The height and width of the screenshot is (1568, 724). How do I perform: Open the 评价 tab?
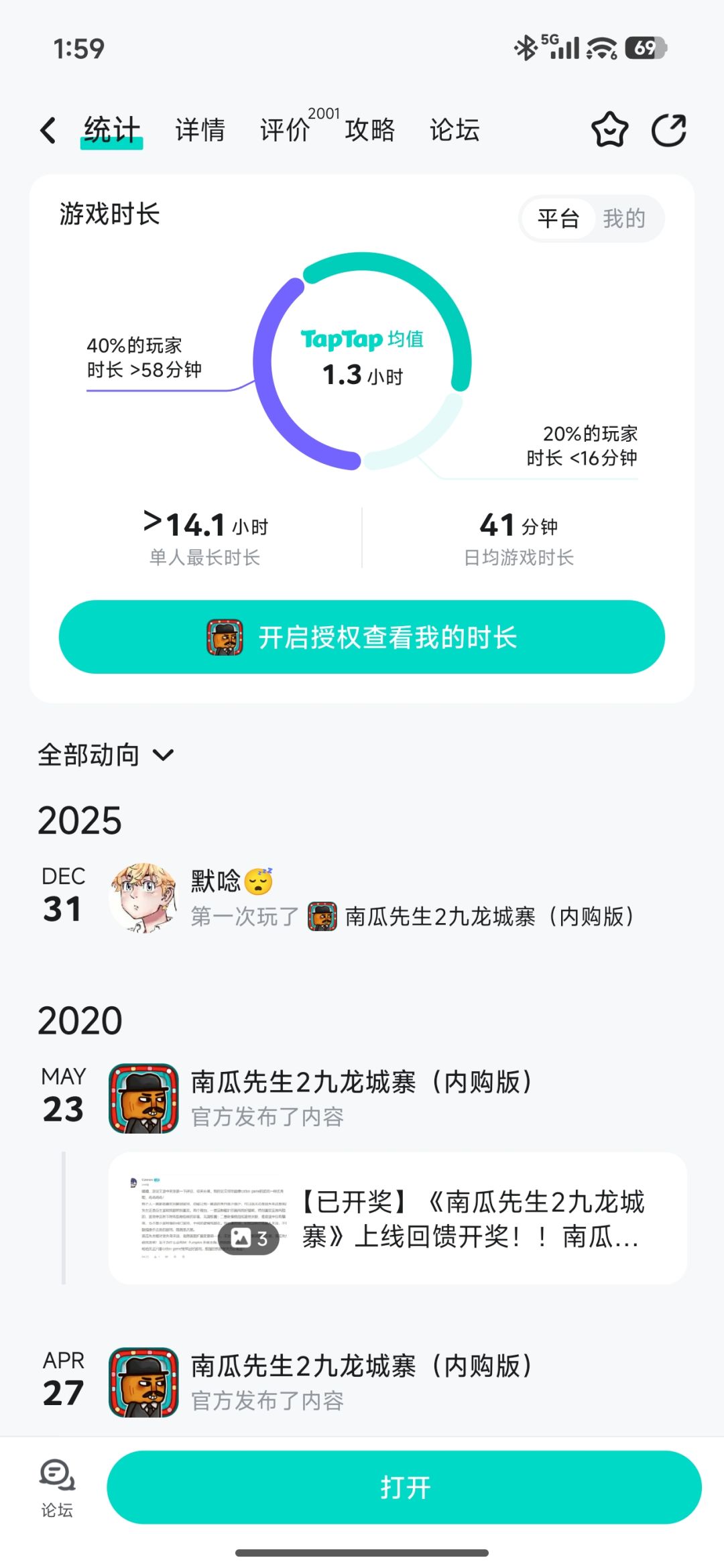tap(285, 130)
